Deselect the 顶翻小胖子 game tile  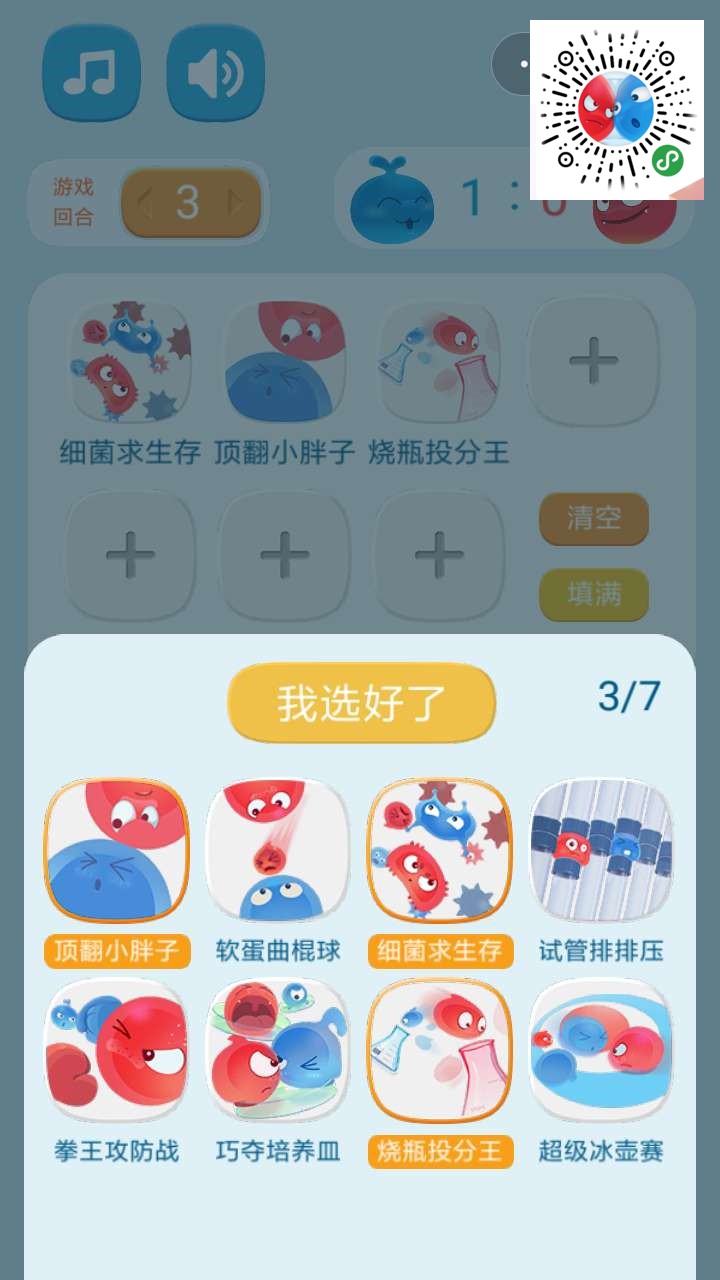[x=116, y=851]
